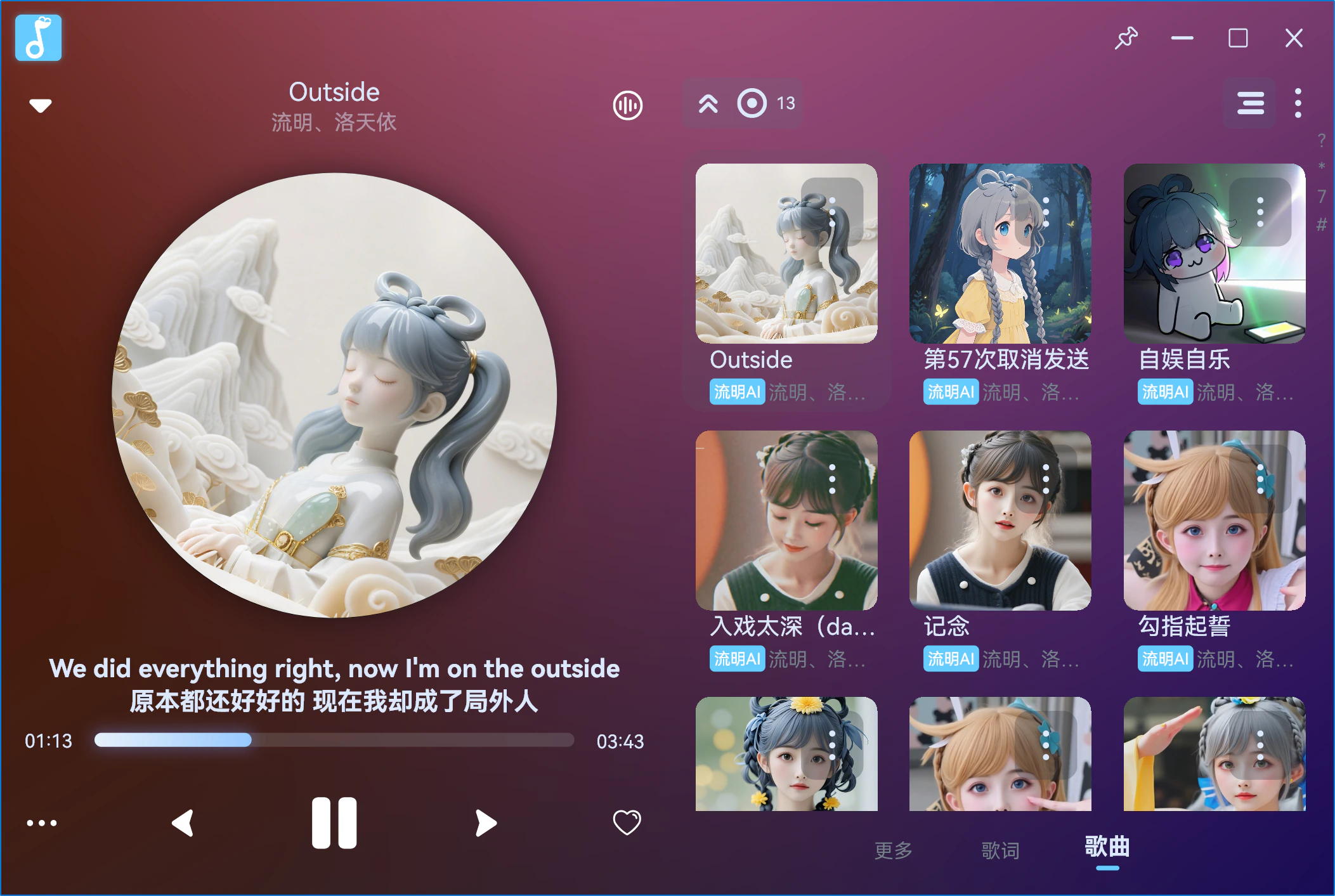The image size is (1335, 896).
Task: Play the song 记念
Action: coord(1000,520)
